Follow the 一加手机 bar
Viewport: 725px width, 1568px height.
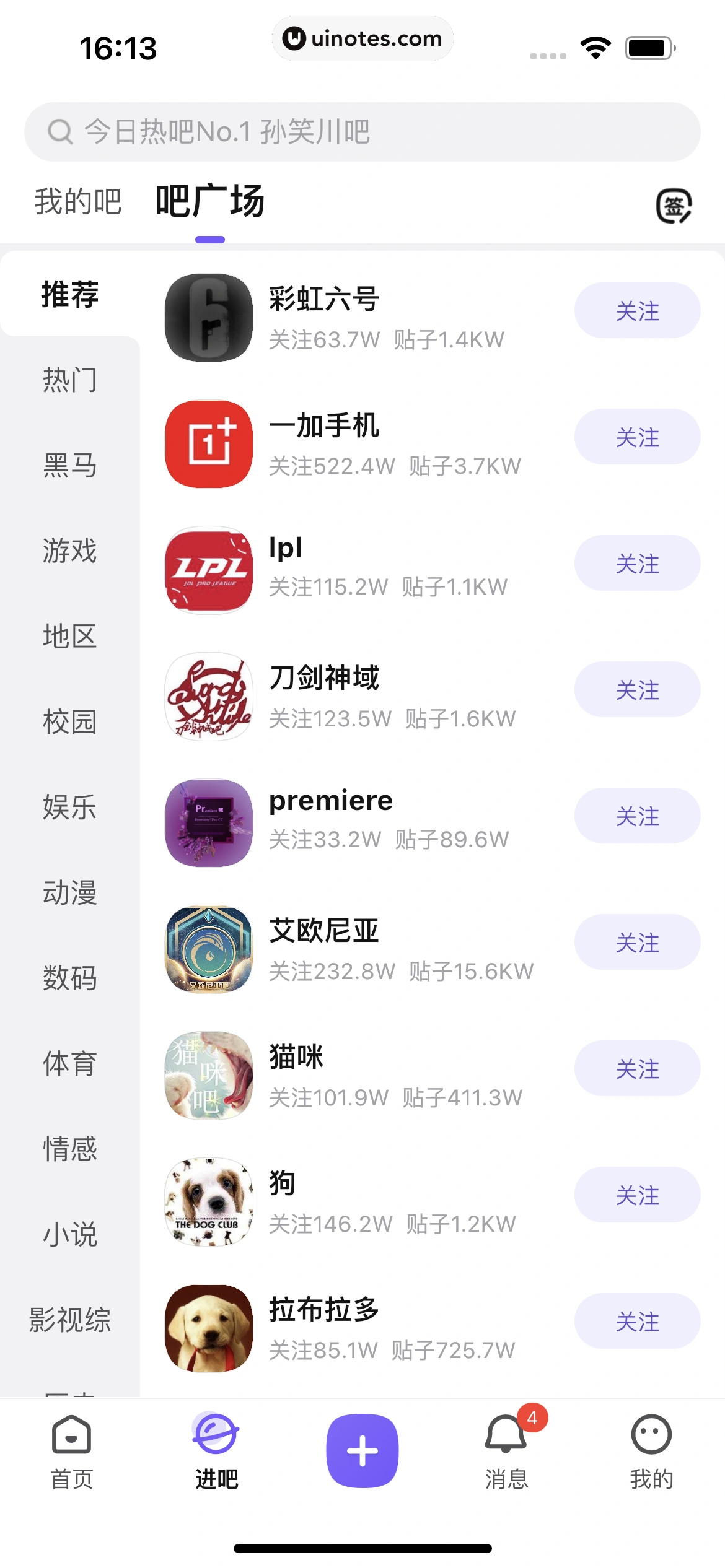[x=637, y=437]
